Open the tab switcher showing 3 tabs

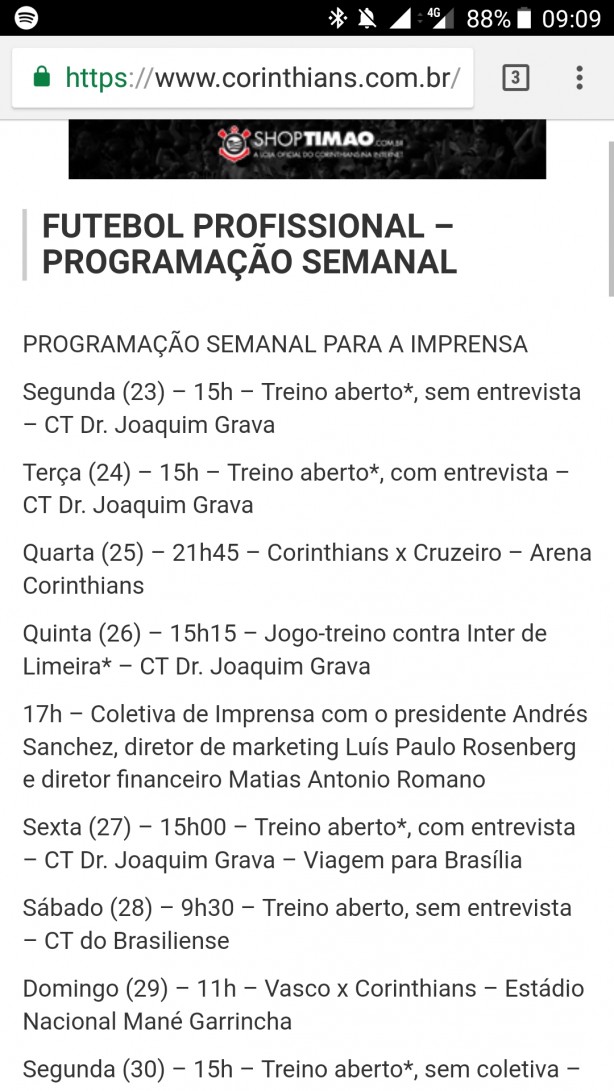[x=515, y=78]
